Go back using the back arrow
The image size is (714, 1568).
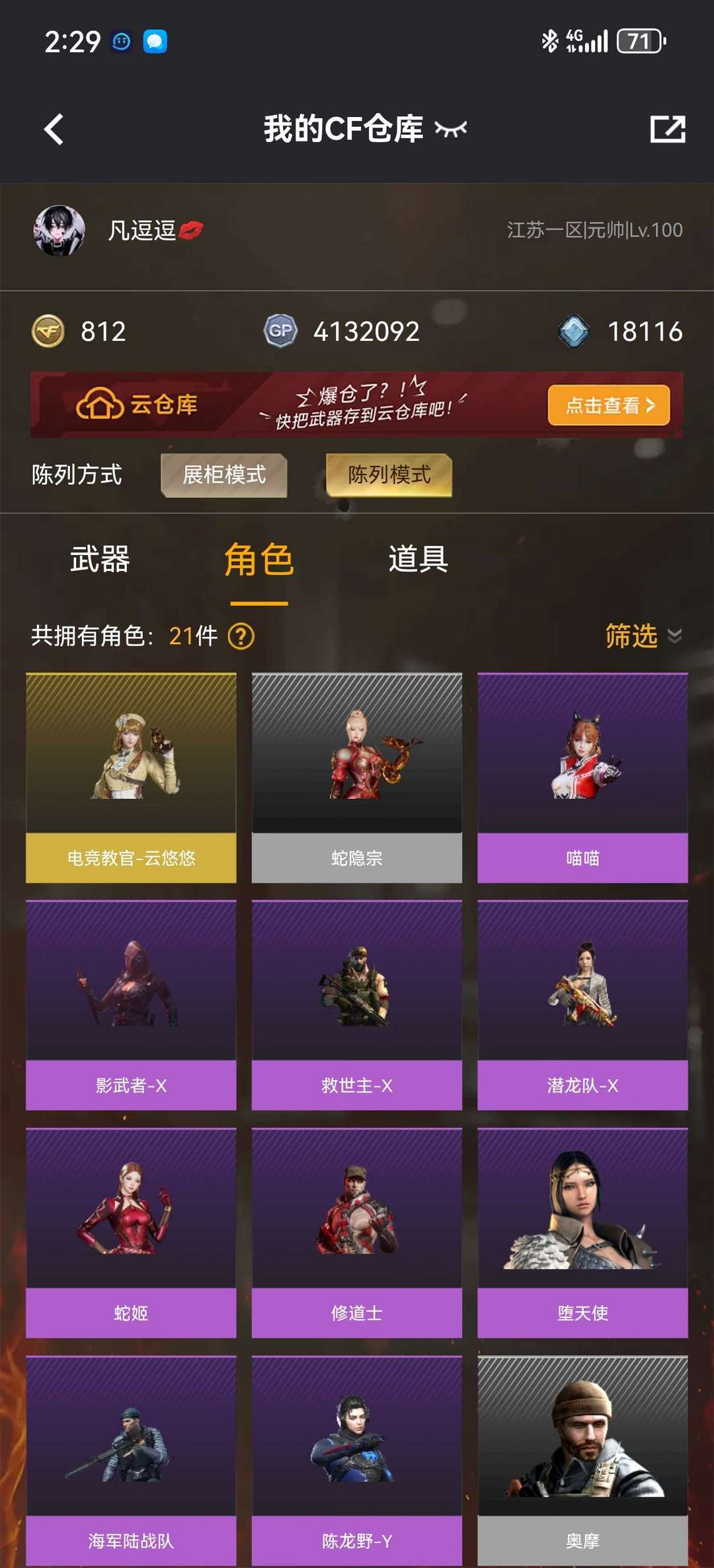tap(54, 129)
